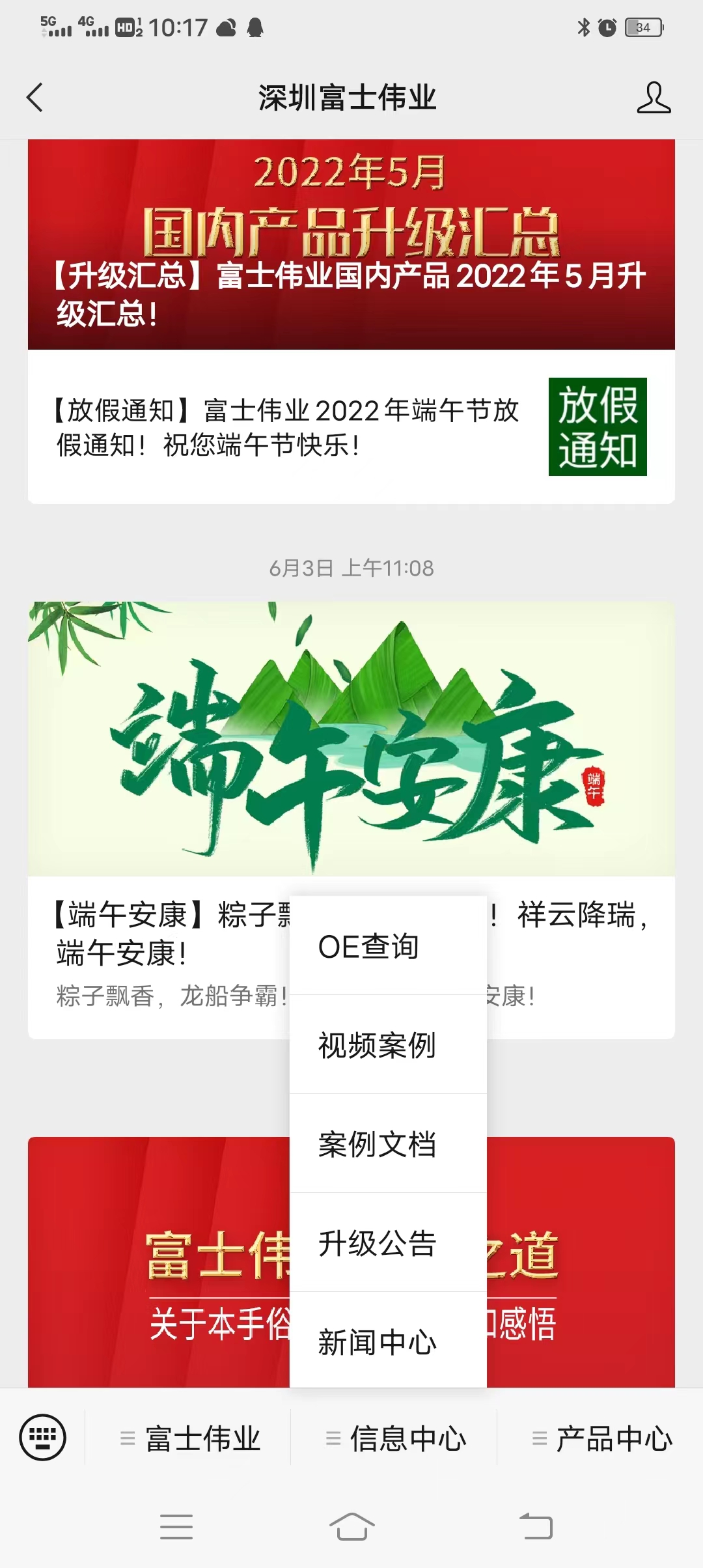Expand the 产品中心 bottom menu

[x=601, y=1438]
